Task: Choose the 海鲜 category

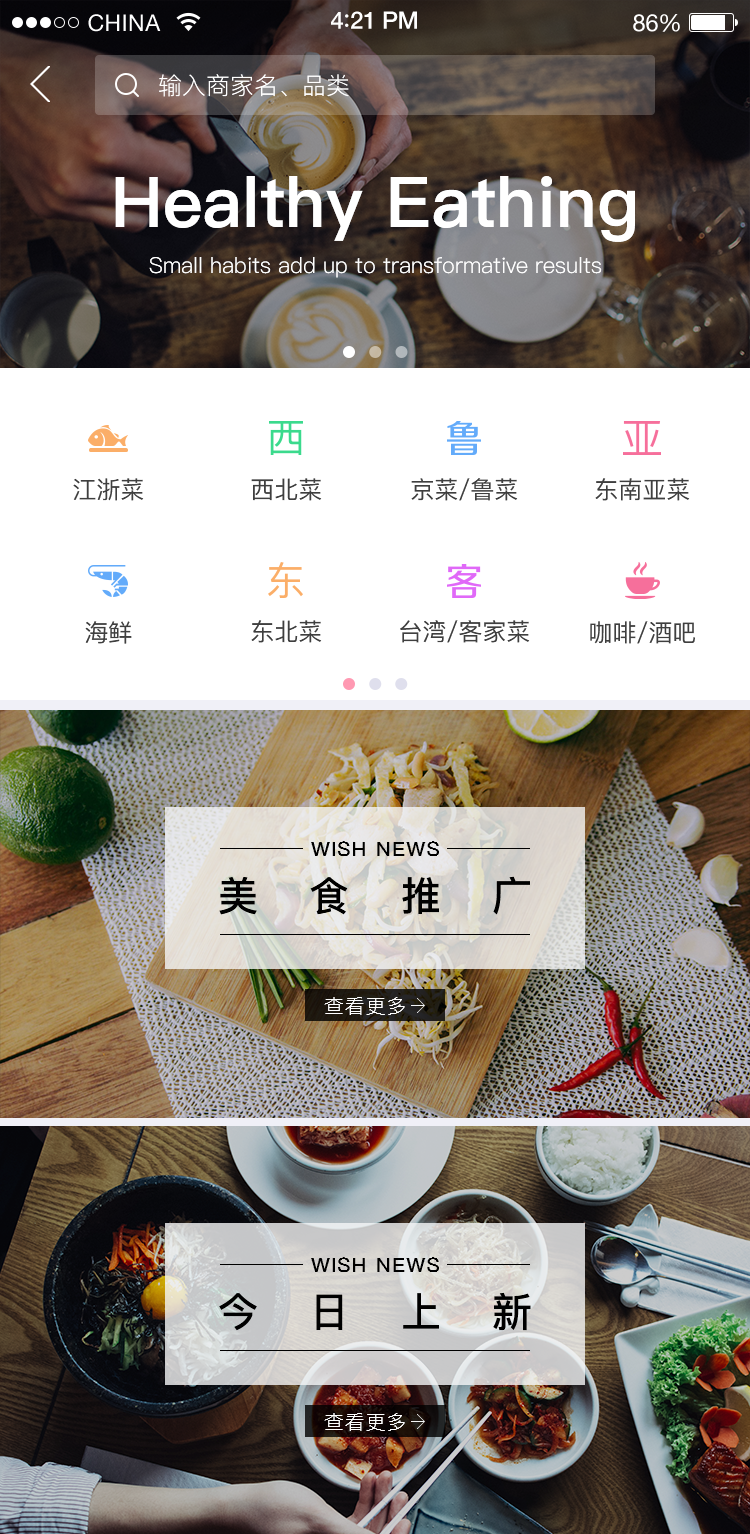Action: coord(108,604)
